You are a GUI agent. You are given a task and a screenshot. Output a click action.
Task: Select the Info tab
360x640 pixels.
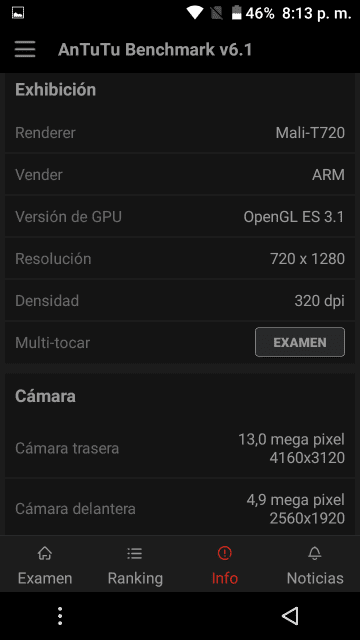point(225,566)
